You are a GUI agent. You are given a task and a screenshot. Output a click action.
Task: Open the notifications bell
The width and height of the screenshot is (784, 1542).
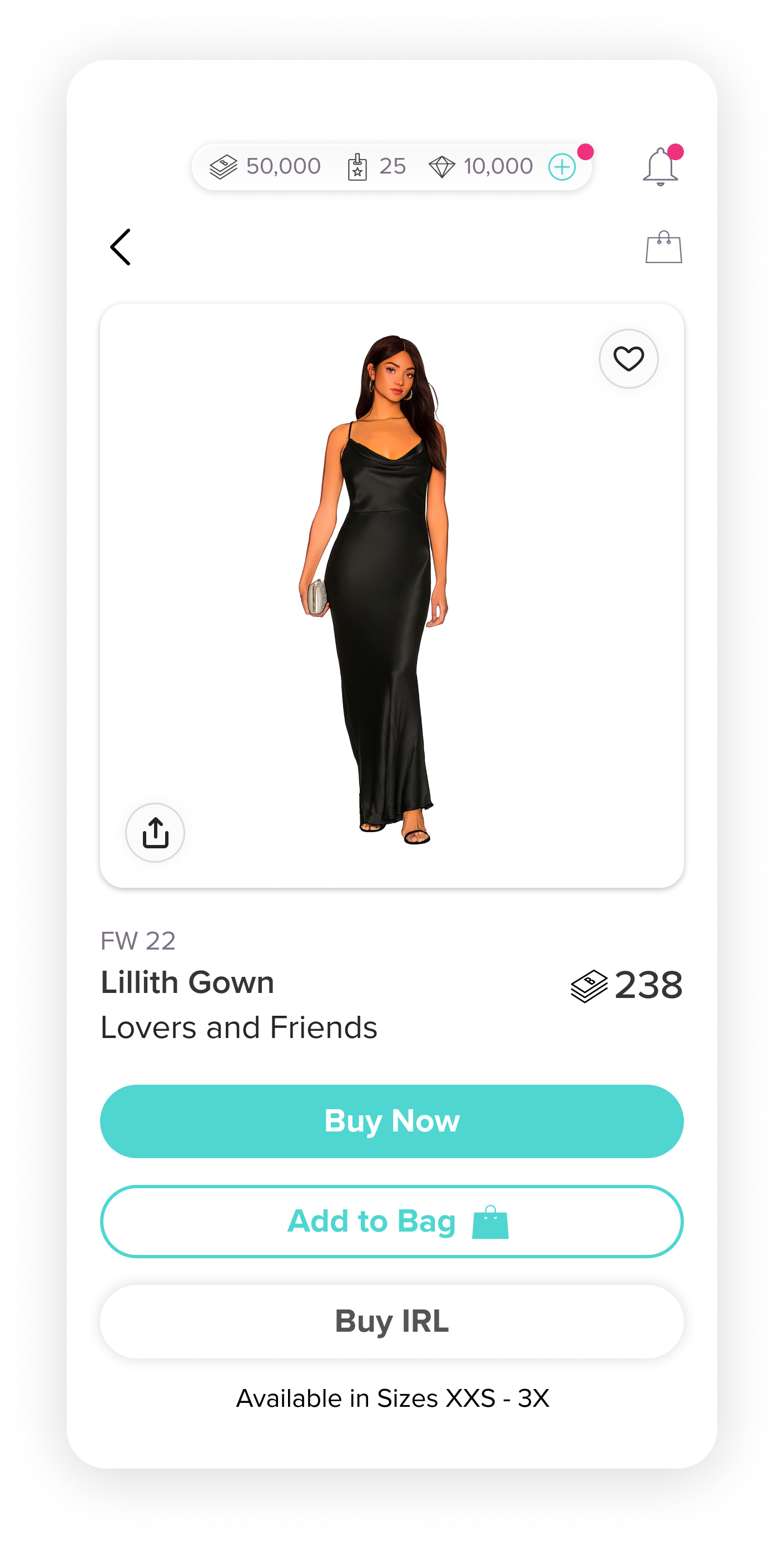[x=660, y=167]
